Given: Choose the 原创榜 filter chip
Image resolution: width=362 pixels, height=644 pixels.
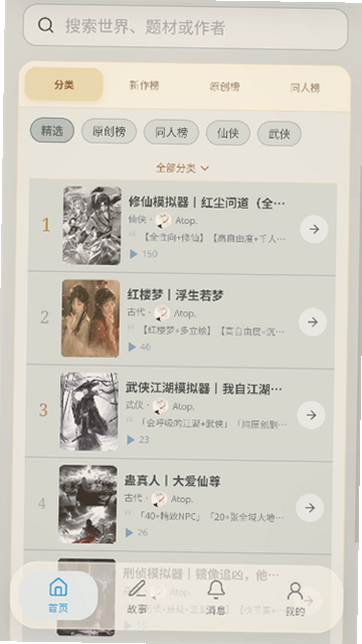Looking at the screenshot, I should 109,131.
